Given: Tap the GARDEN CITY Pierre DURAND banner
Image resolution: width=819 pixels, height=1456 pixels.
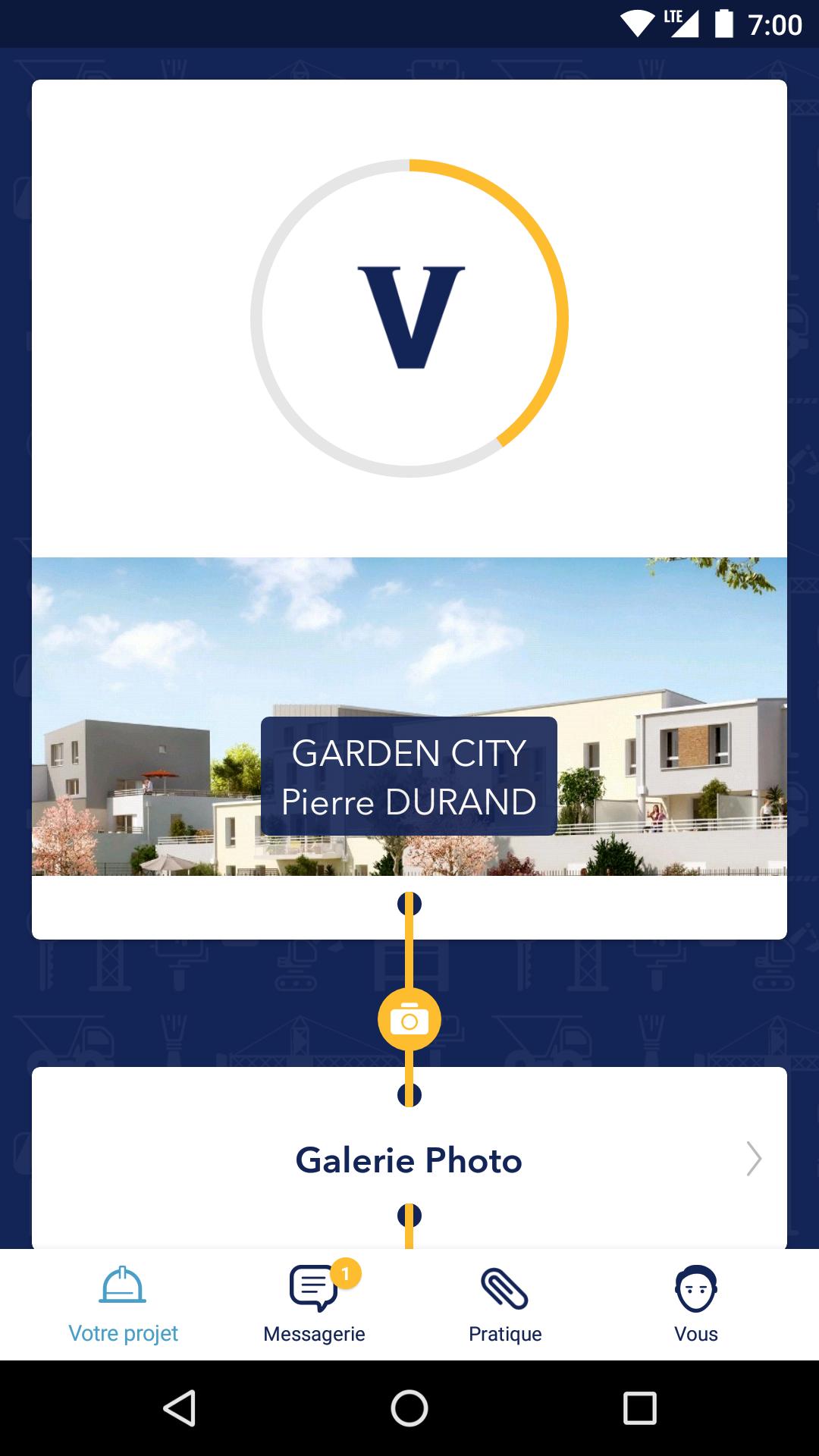Looking at the screenshot, I should click(409, 775).
